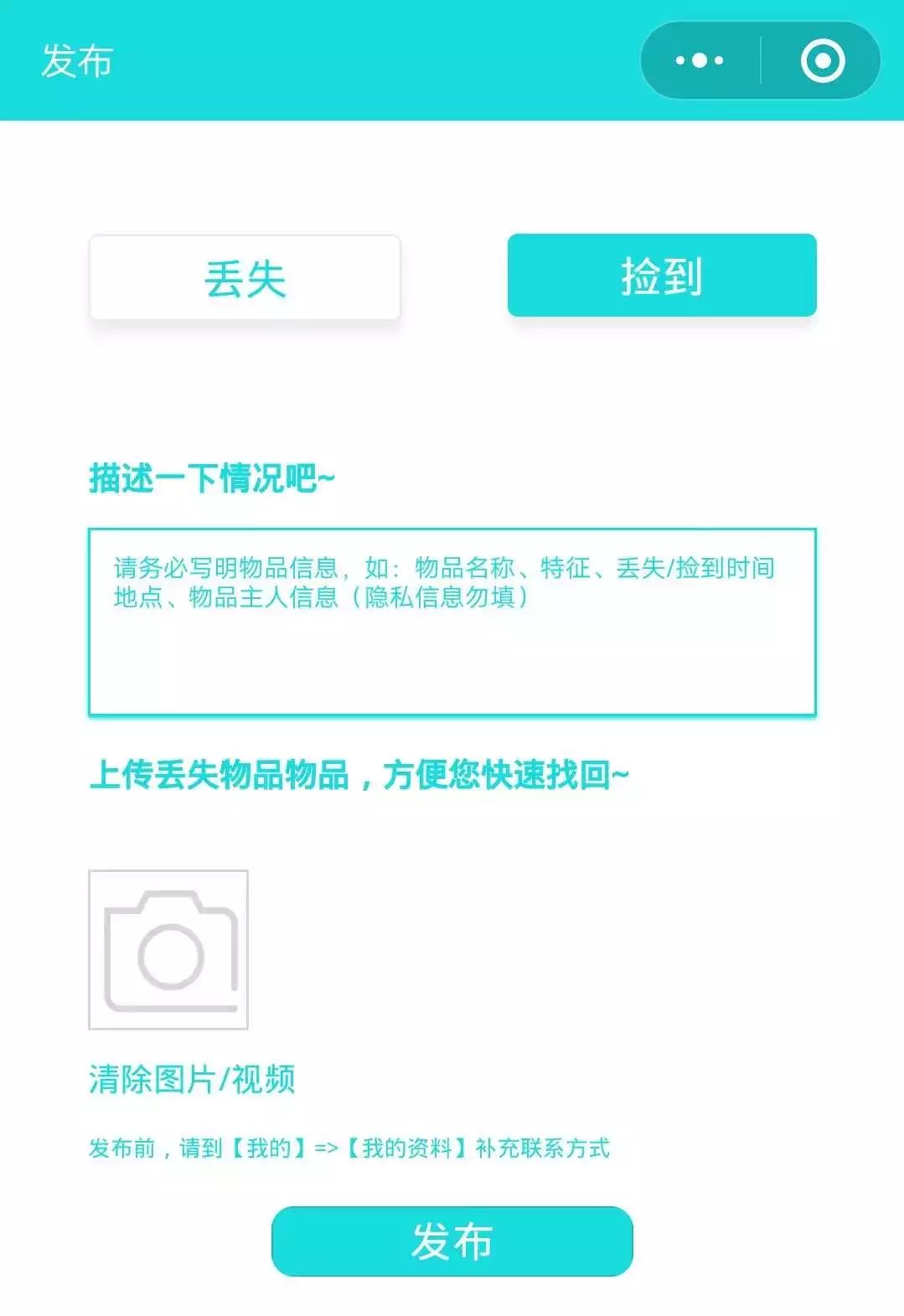The image size is (904, 1316).
Task: Close the mini program via circle icon
Action: click(822, 60)
